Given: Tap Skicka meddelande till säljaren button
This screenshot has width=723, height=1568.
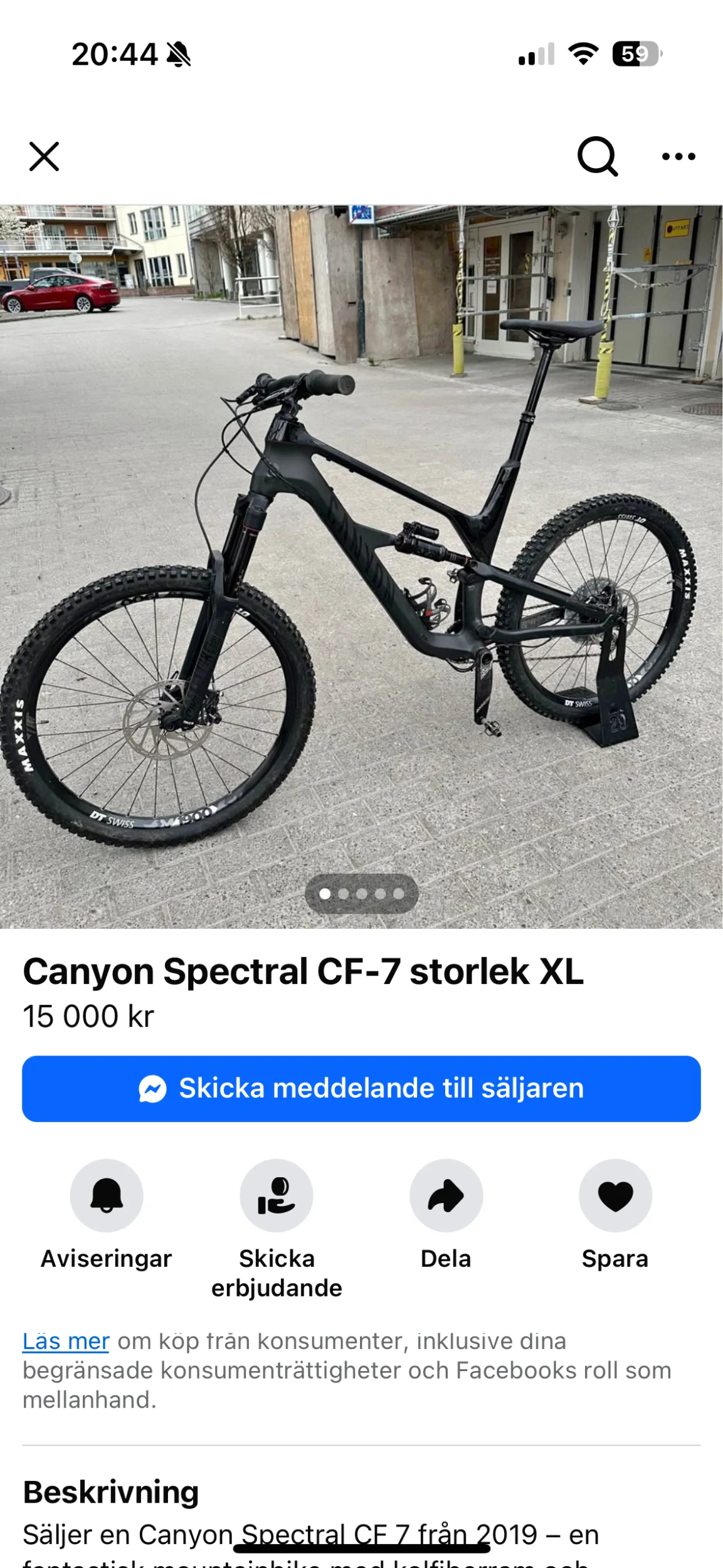Looking at the screenshot, I should [x=361, y=1088].
